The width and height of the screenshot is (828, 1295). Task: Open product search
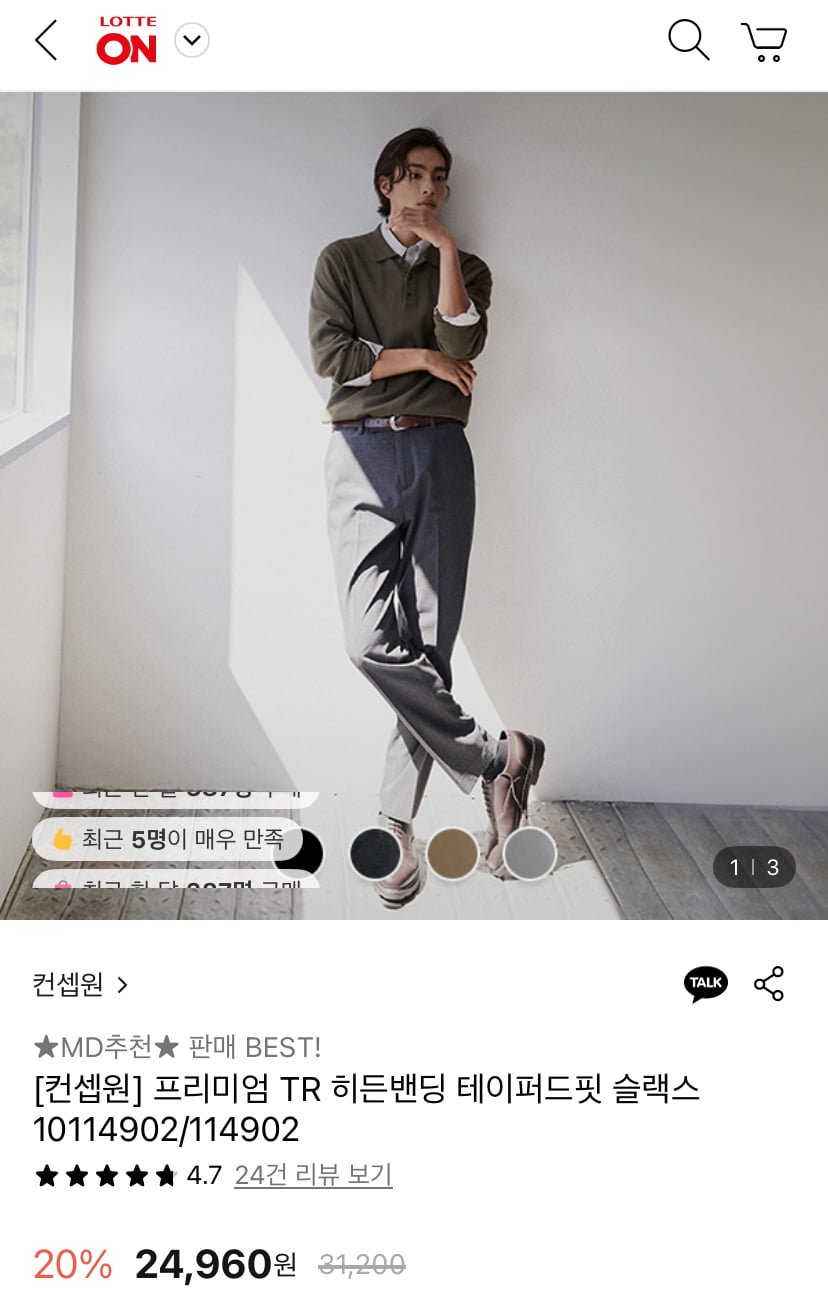688,41
